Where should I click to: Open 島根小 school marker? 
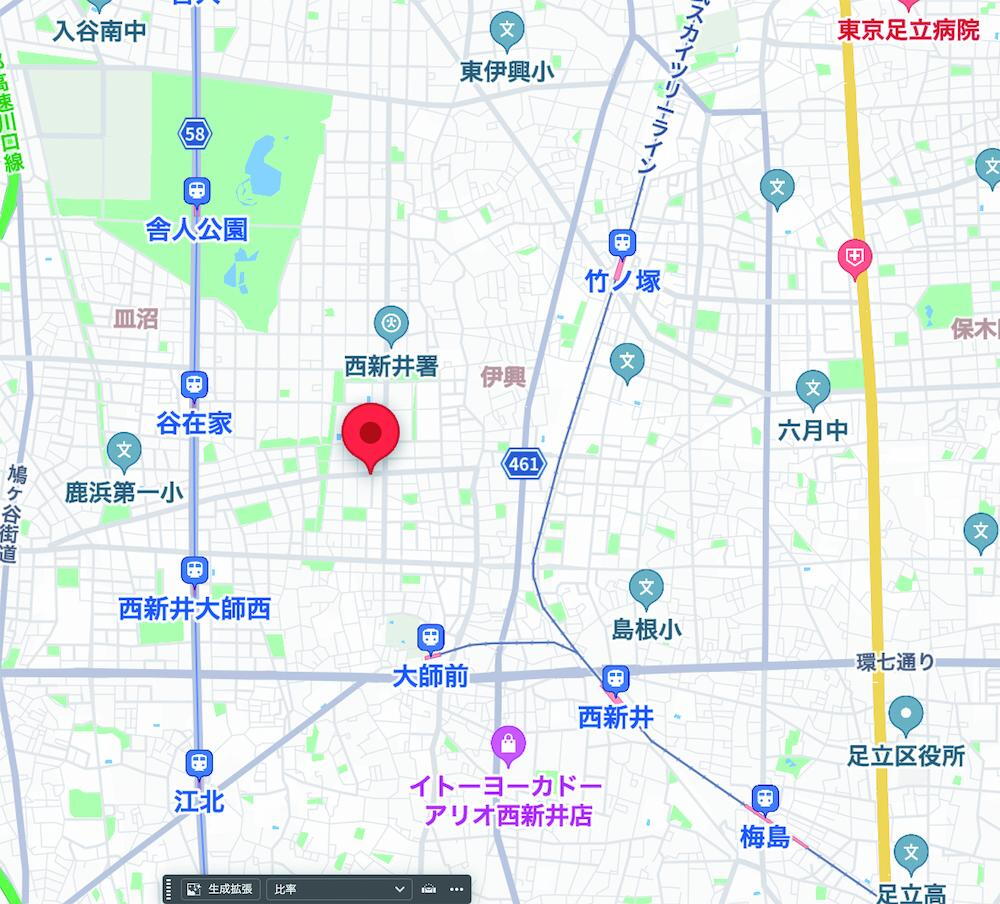pyautogui.click(x=646, y=587)
